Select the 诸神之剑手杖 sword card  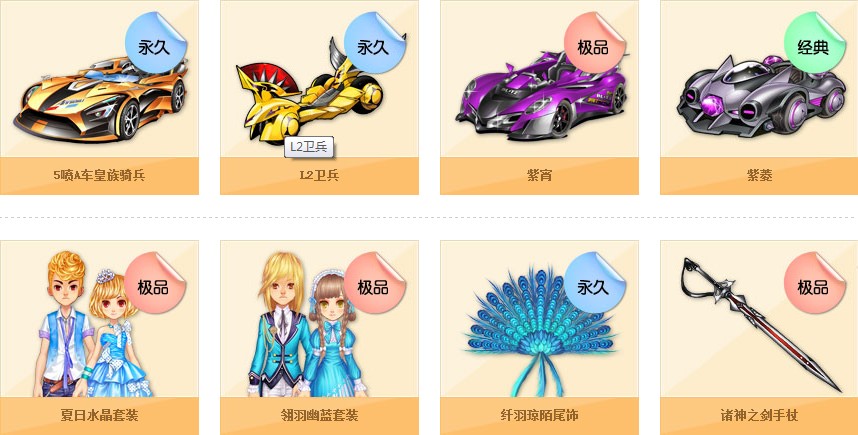pos(759,338)
